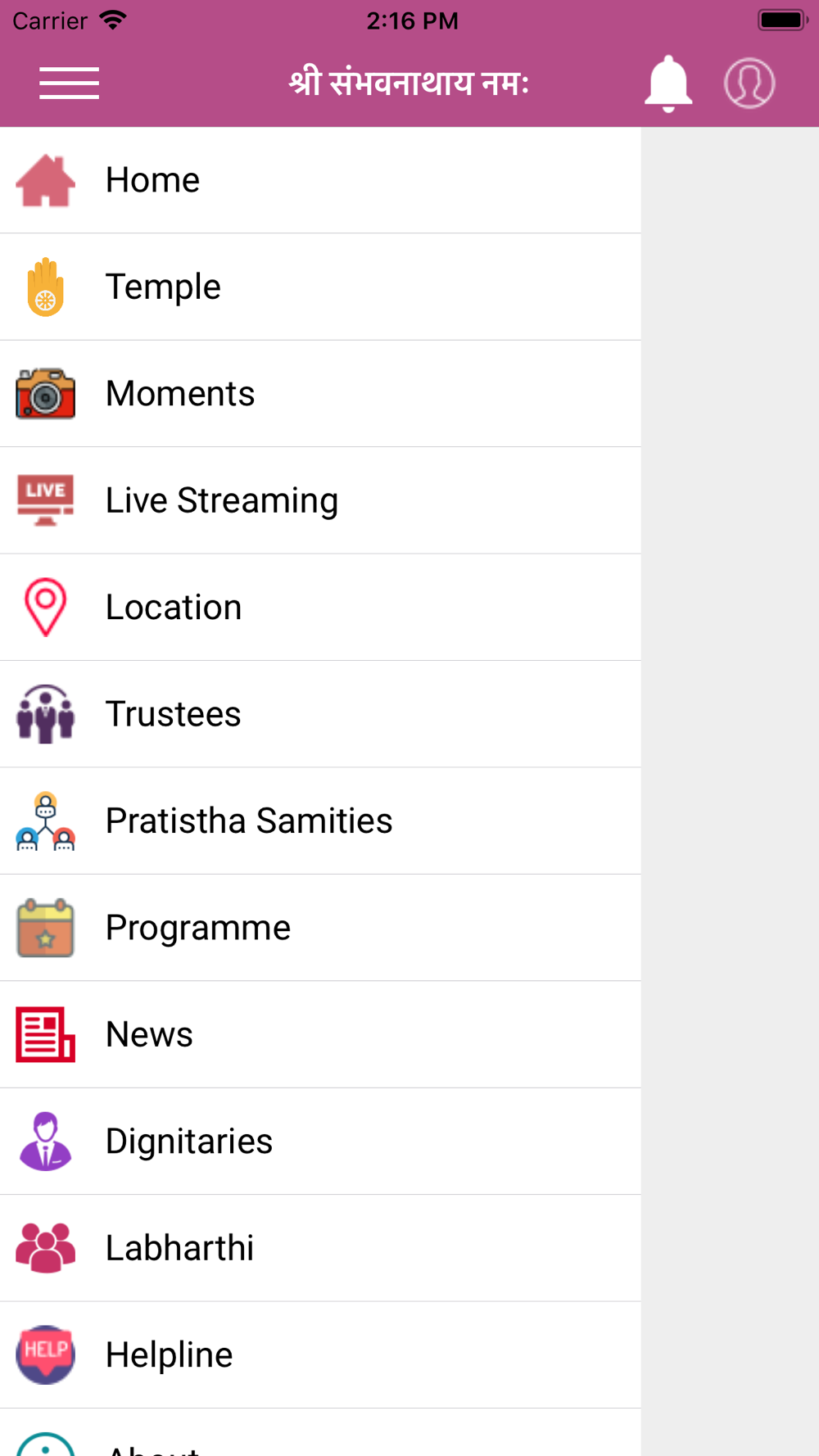Tap the hamburger menu button
Screen dimensions: 819x1456
[x=69, y=84]
